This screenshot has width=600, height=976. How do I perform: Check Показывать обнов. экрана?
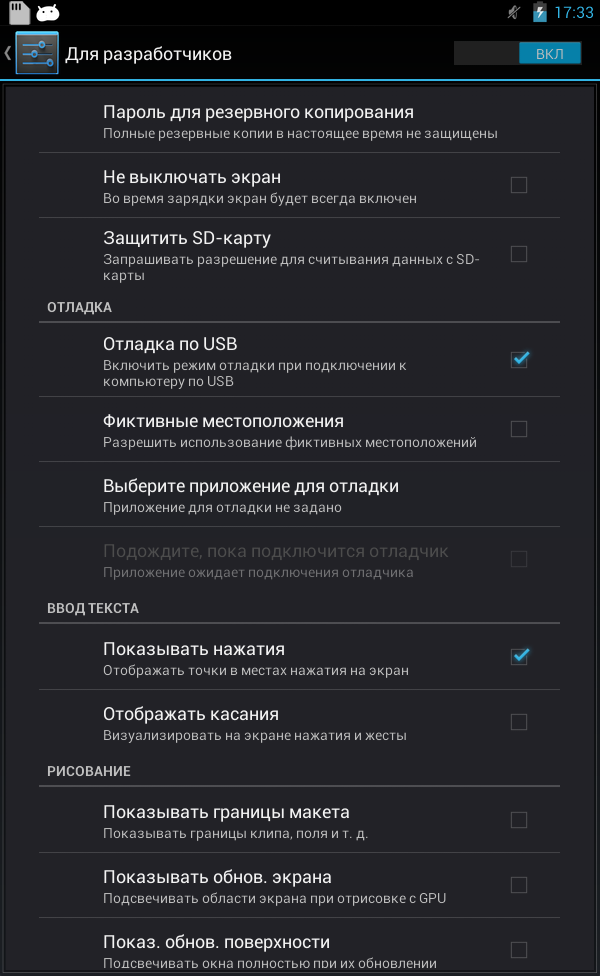519,885
